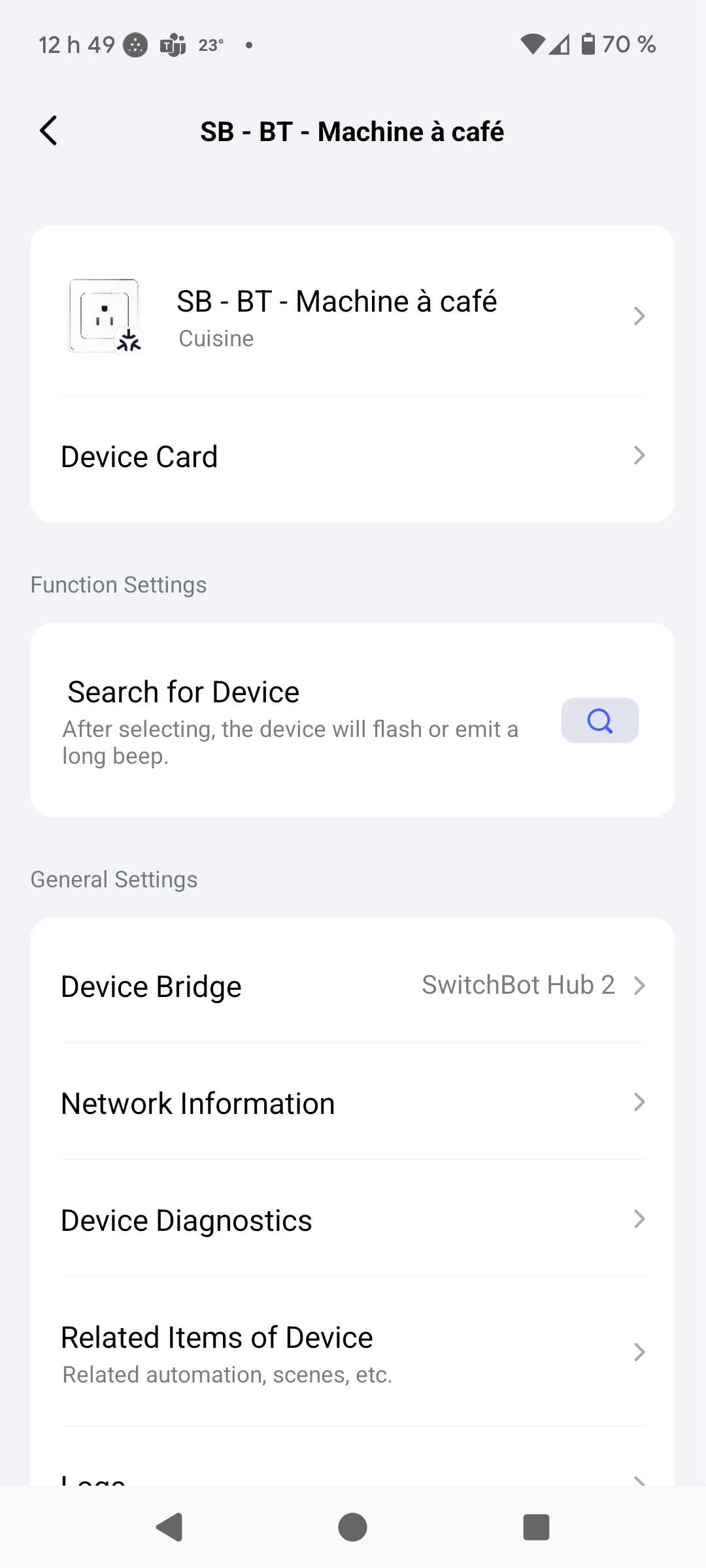Screen dimensions: 706x1568
Task: Open the system recent apps view
Action: tap(536, 1527)
